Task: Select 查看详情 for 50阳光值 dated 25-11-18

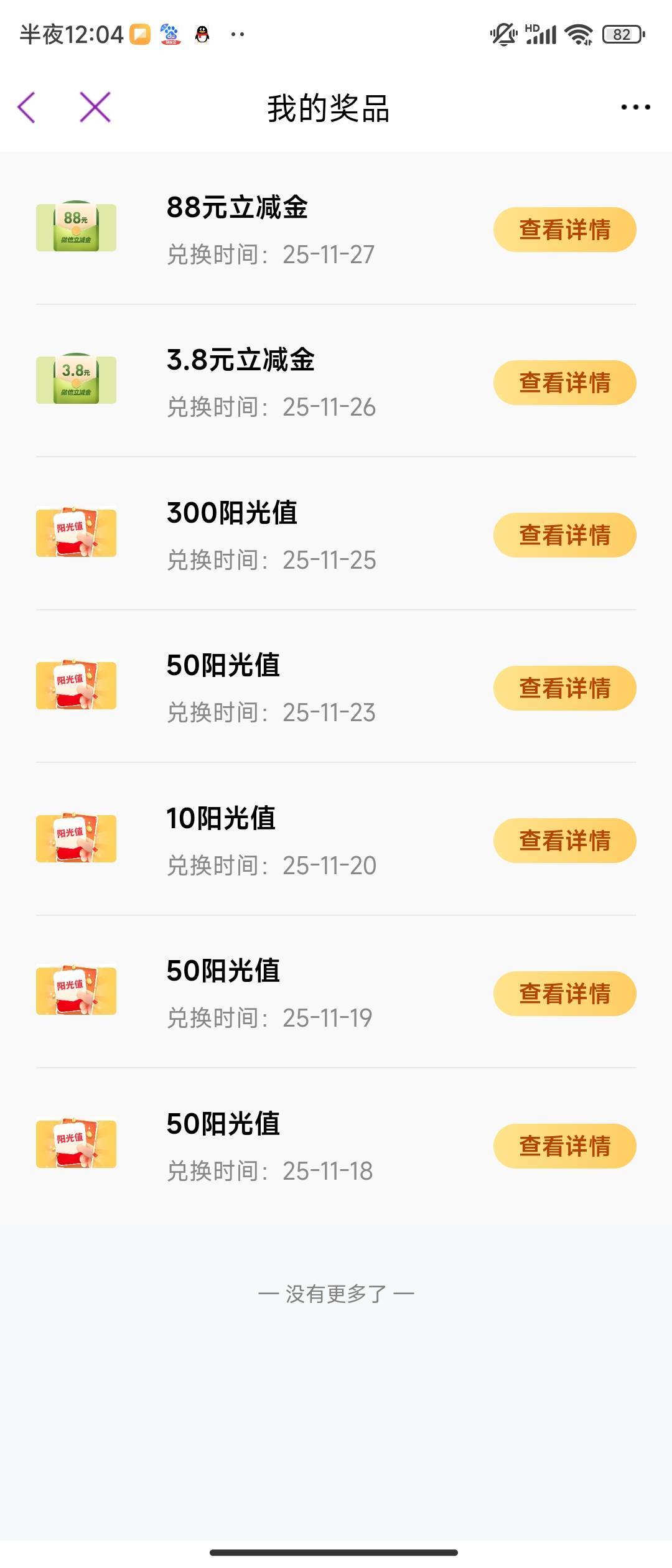Action: (x=564, y=1146)
